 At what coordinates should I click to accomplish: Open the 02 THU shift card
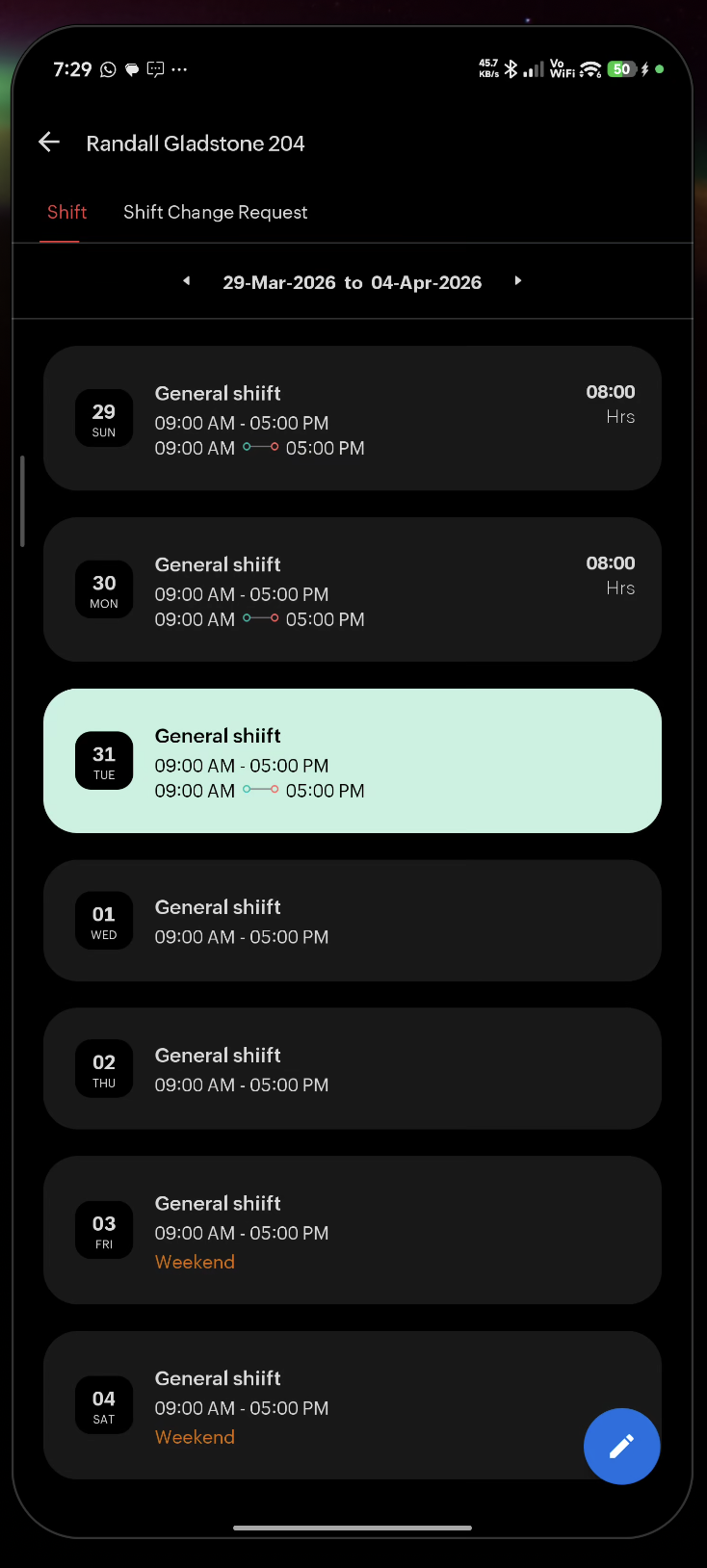point(352,1069)
